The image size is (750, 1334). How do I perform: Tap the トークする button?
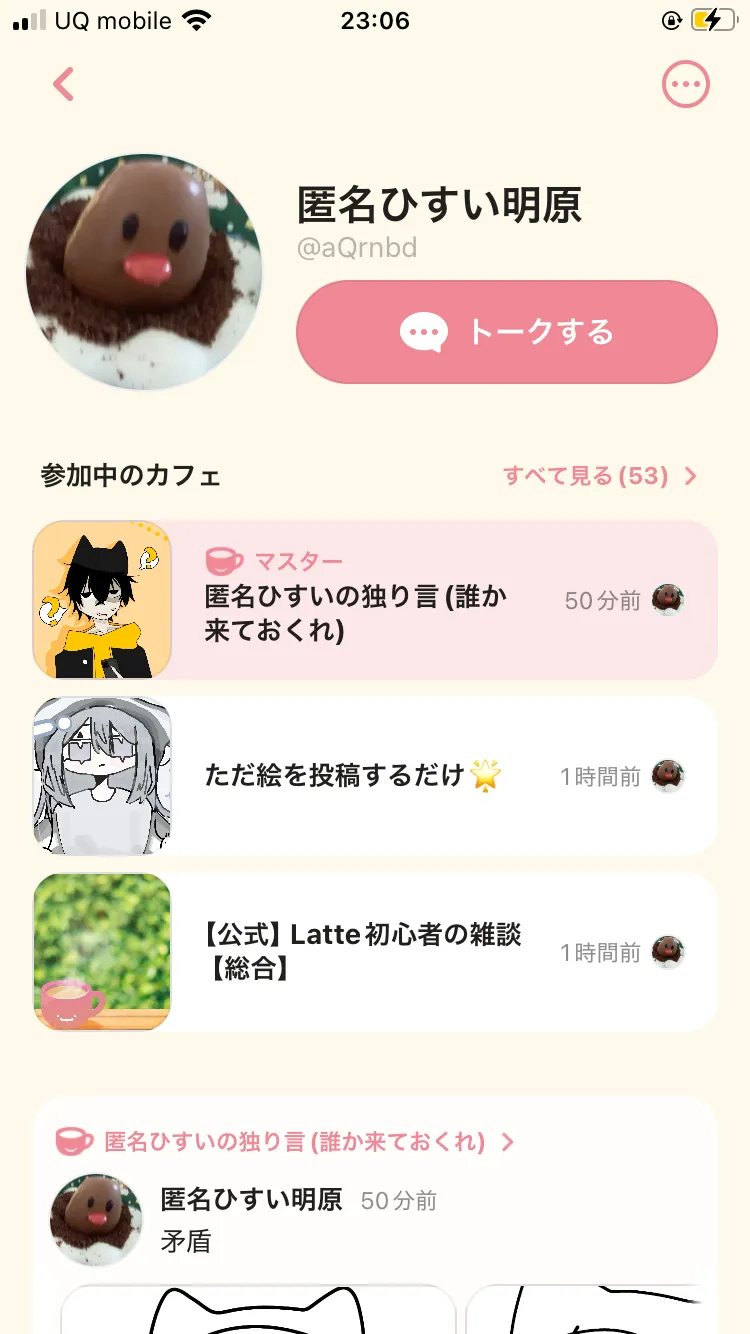pos(507,332)
